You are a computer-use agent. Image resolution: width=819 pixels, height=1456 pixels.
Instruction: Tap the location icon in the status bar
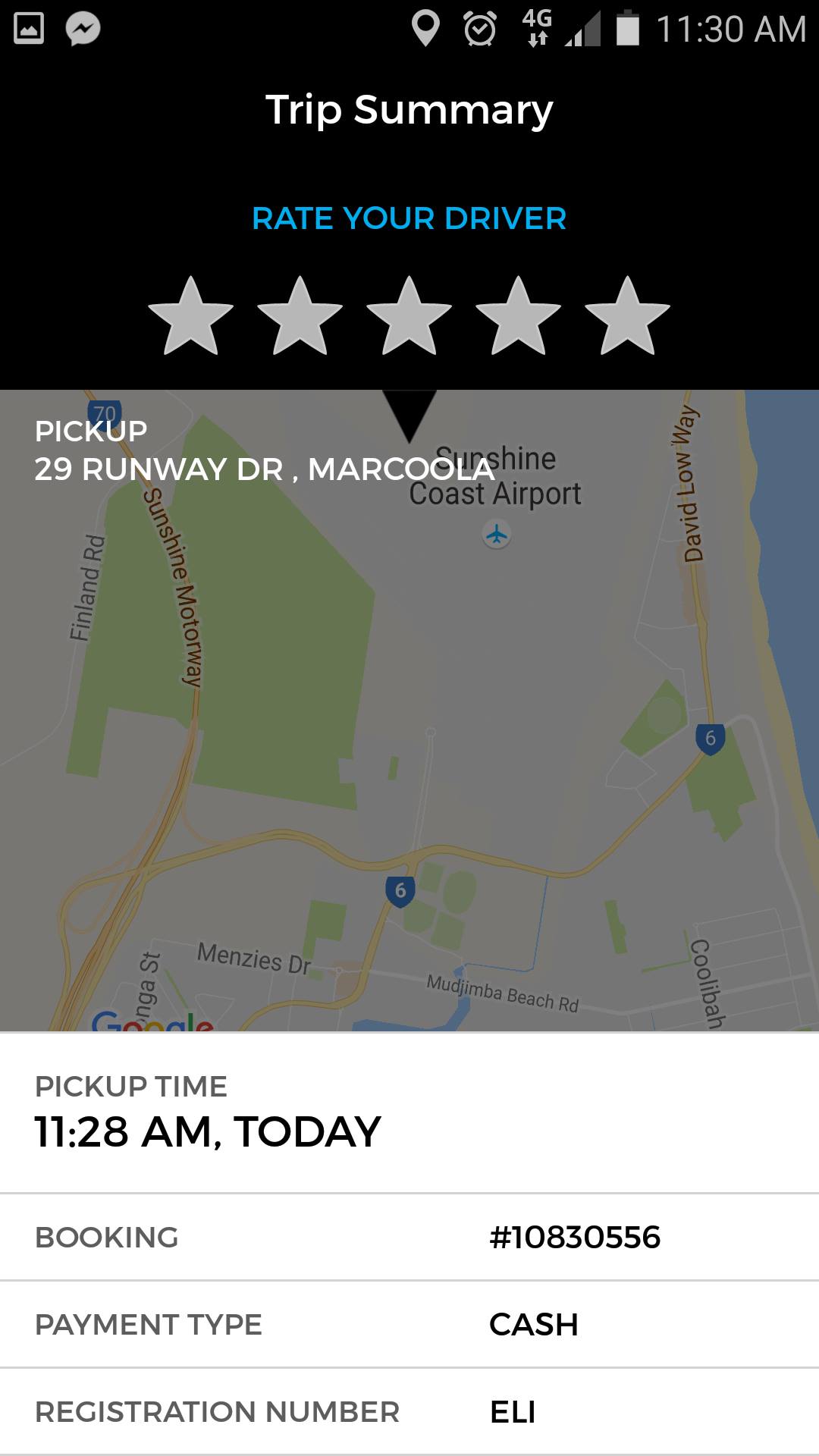point(427,29)
